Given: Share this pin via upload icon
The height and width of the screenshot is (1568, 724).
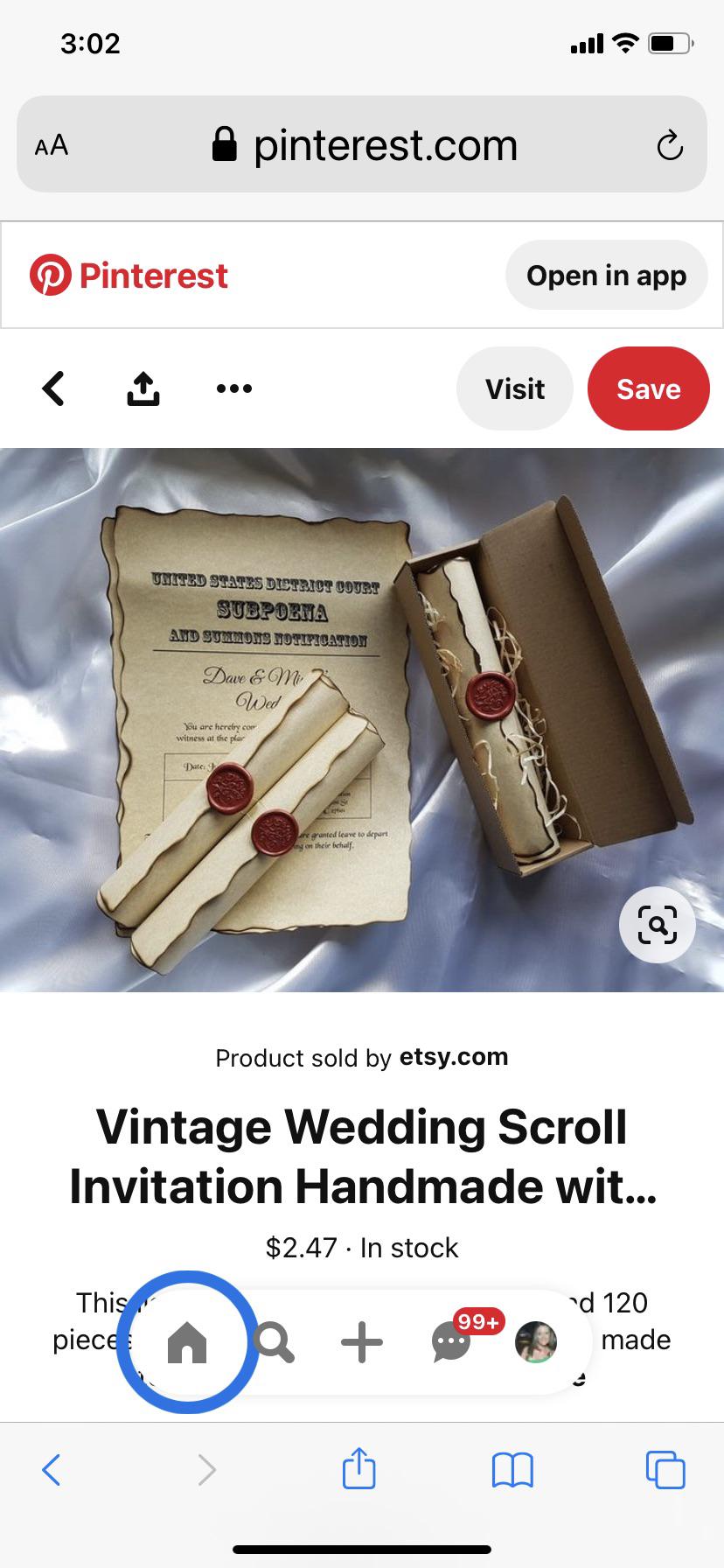Looking at the screenshot, I should click(x=143, y=388).
